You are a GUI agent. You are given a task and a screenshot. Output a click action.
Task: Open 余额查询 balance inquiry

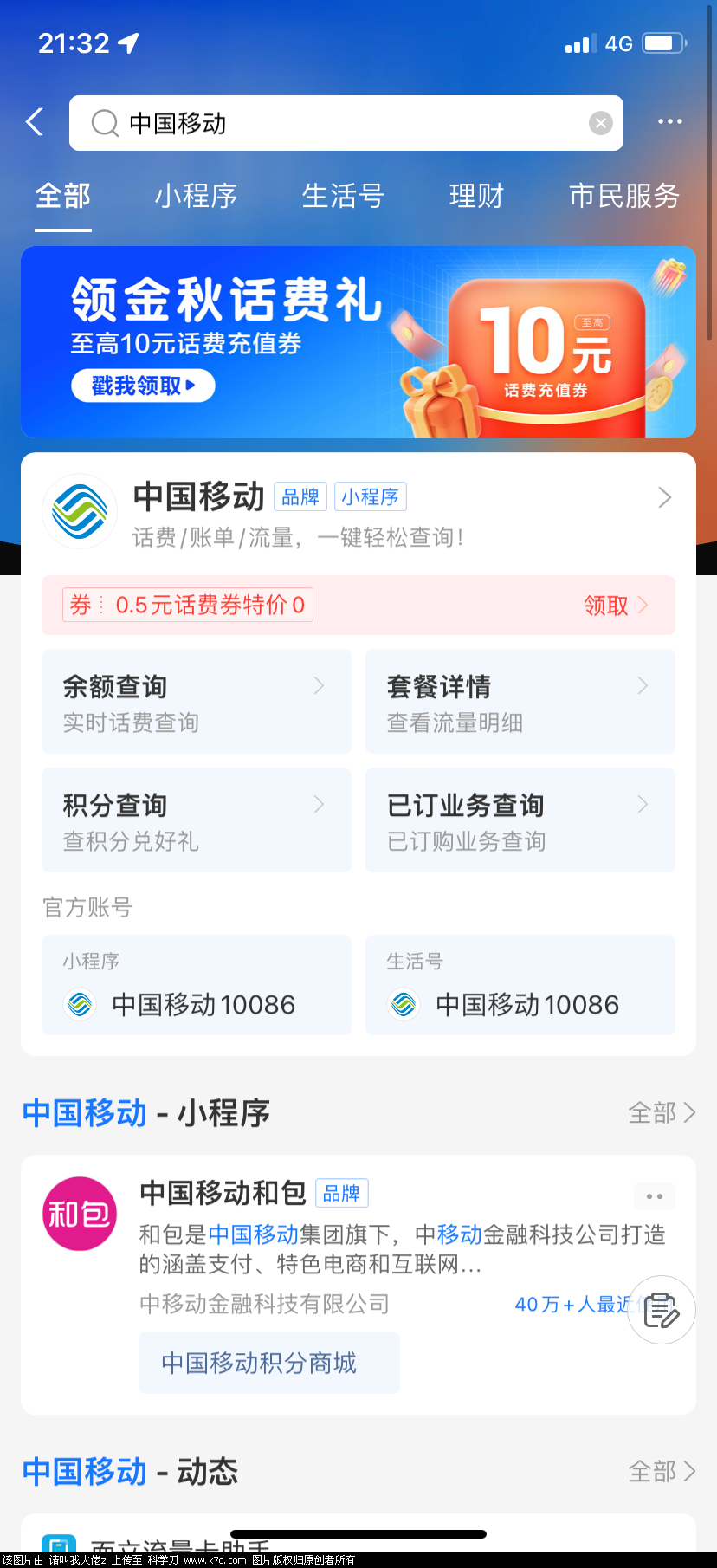click(x=197, y=702)
